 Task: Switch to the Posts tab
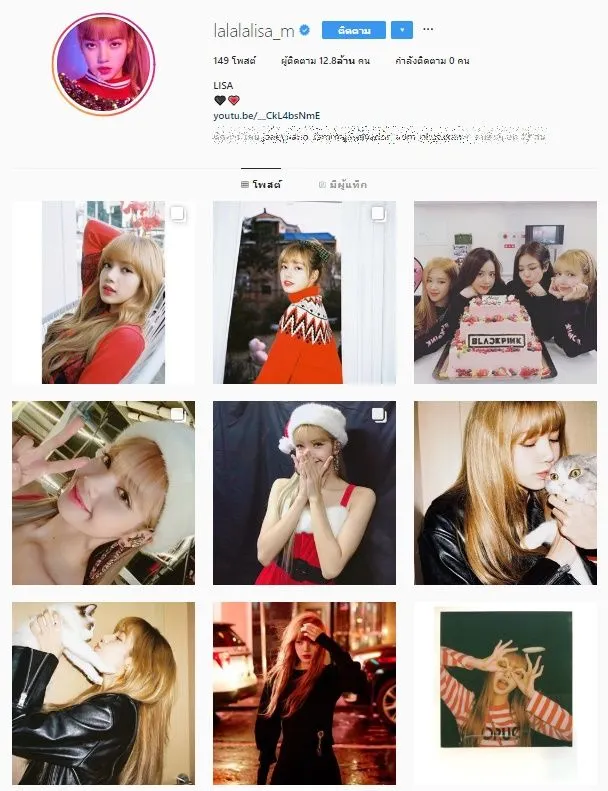(262, 185)
